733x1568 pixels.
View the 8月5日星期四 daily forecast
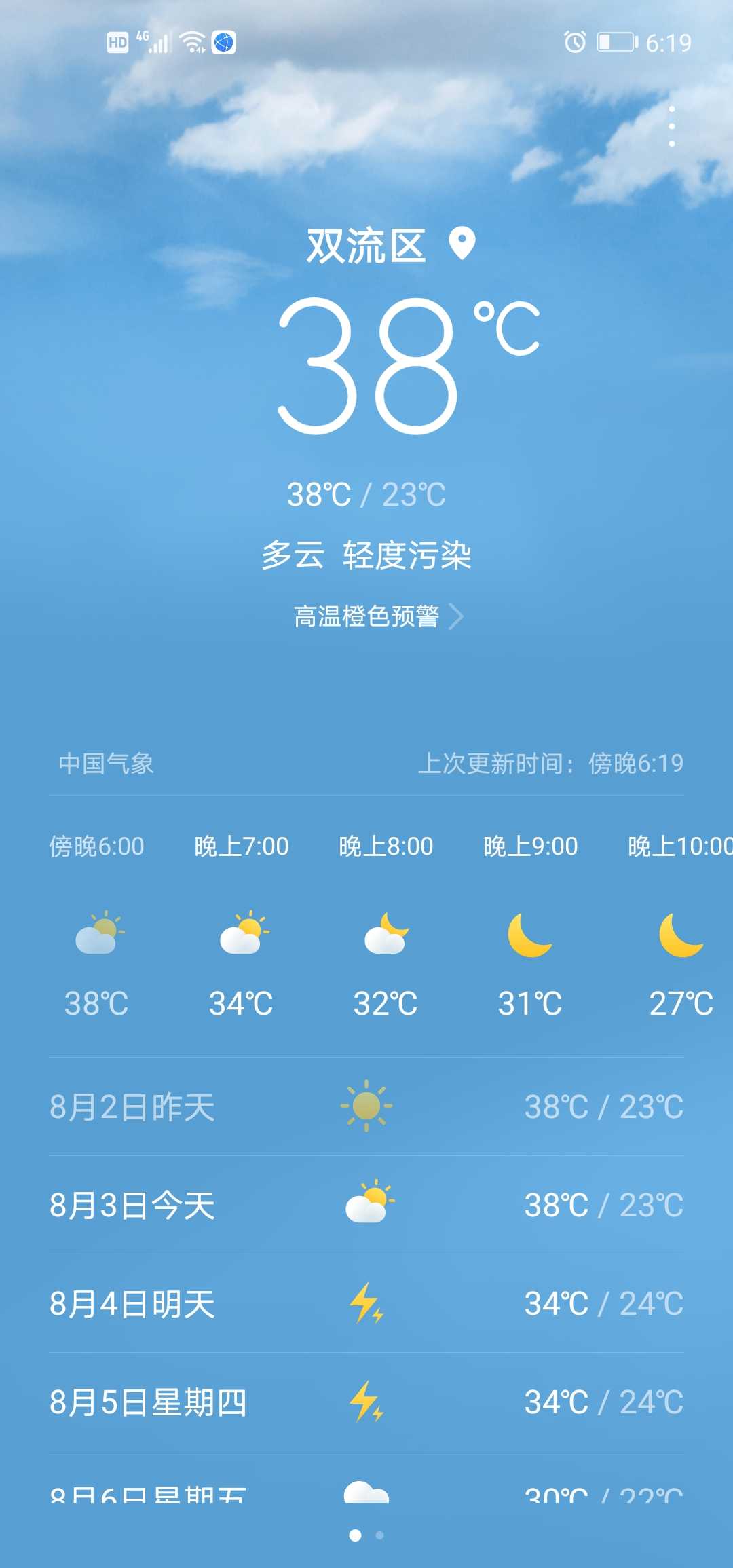366,1402
